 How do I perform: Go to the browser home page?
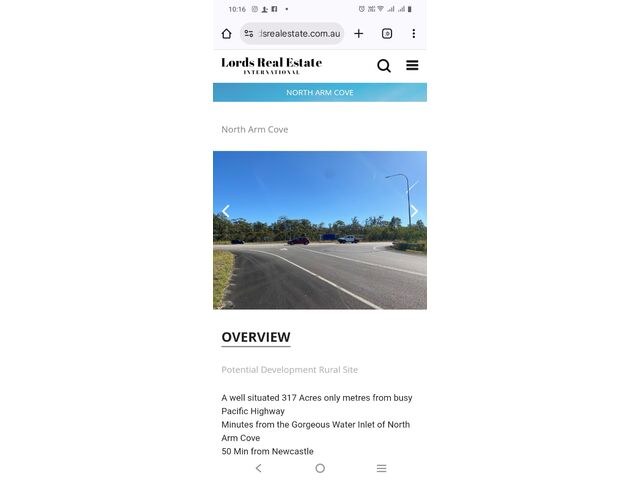click(x=227, y=34)
